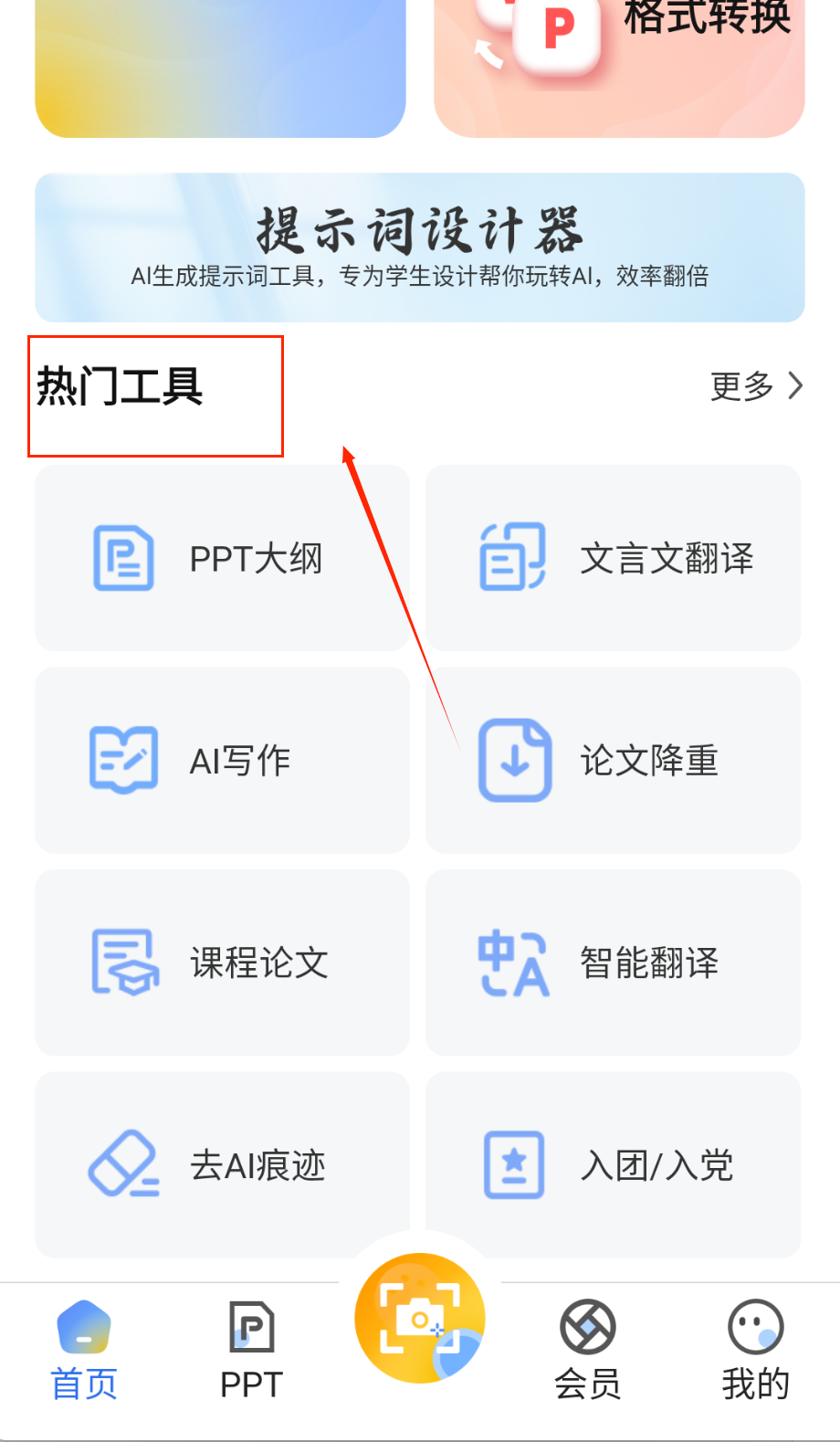This screenshot has height=1442, width=840.
Task: Start the AI写作 tool
Action: pos(222,760)
